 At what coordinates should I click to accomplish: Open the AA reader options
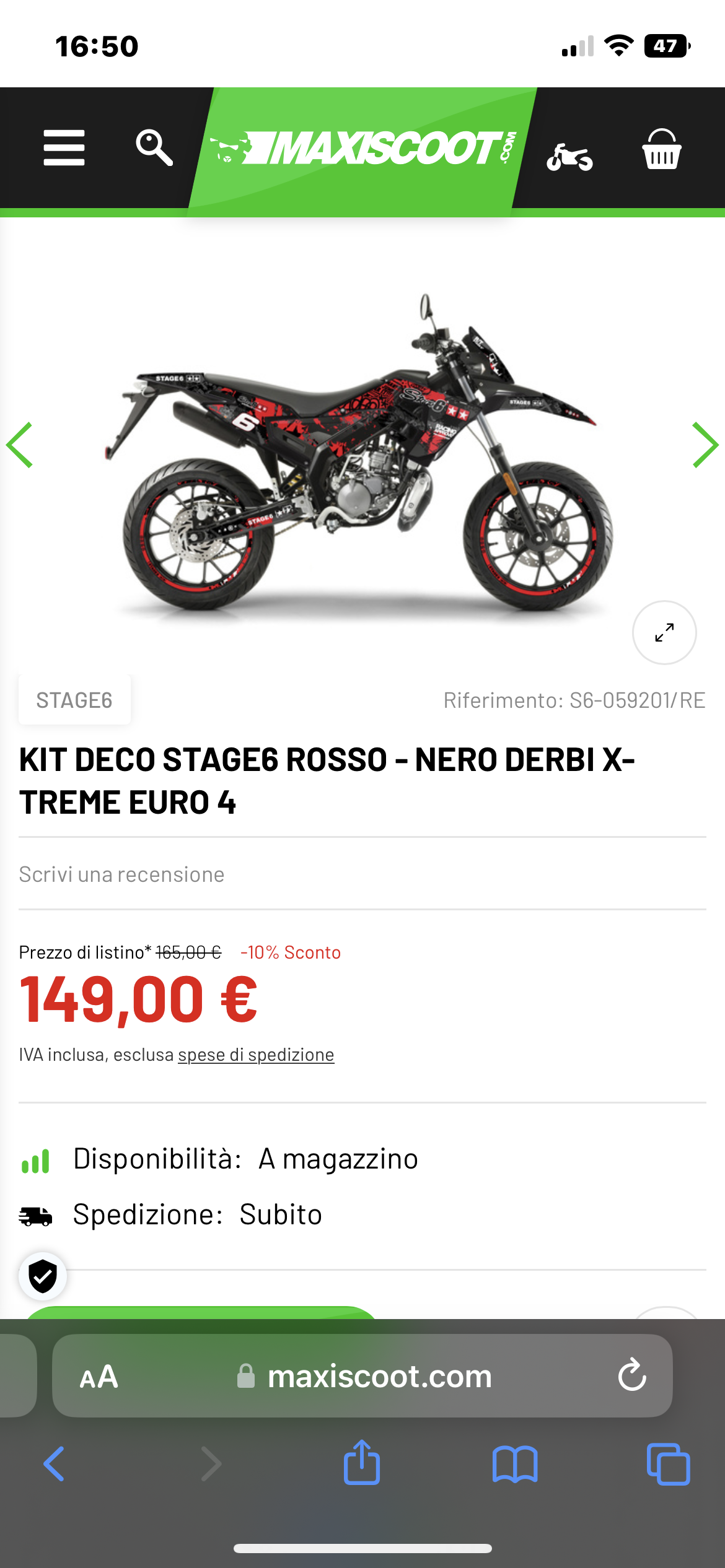tap(99, 1377)
